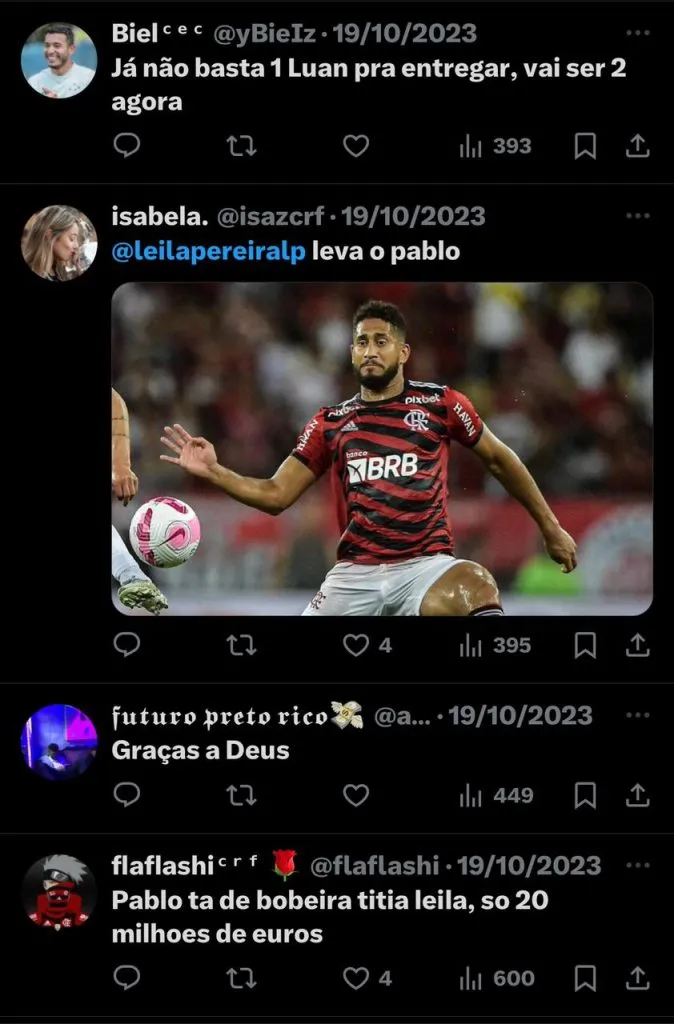Share flaflashi's tweet
Screen dimensions: 674x1024
[x=637, y=978]
